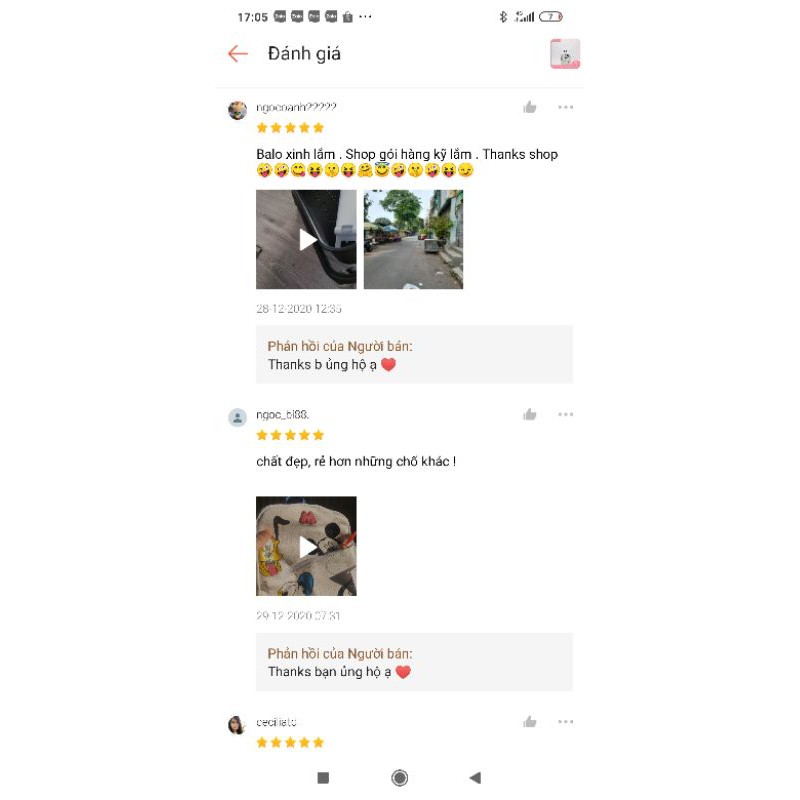Like ngocoanh's review
The width and height of the screenshot is (800, 800).
tap(530, 107)
